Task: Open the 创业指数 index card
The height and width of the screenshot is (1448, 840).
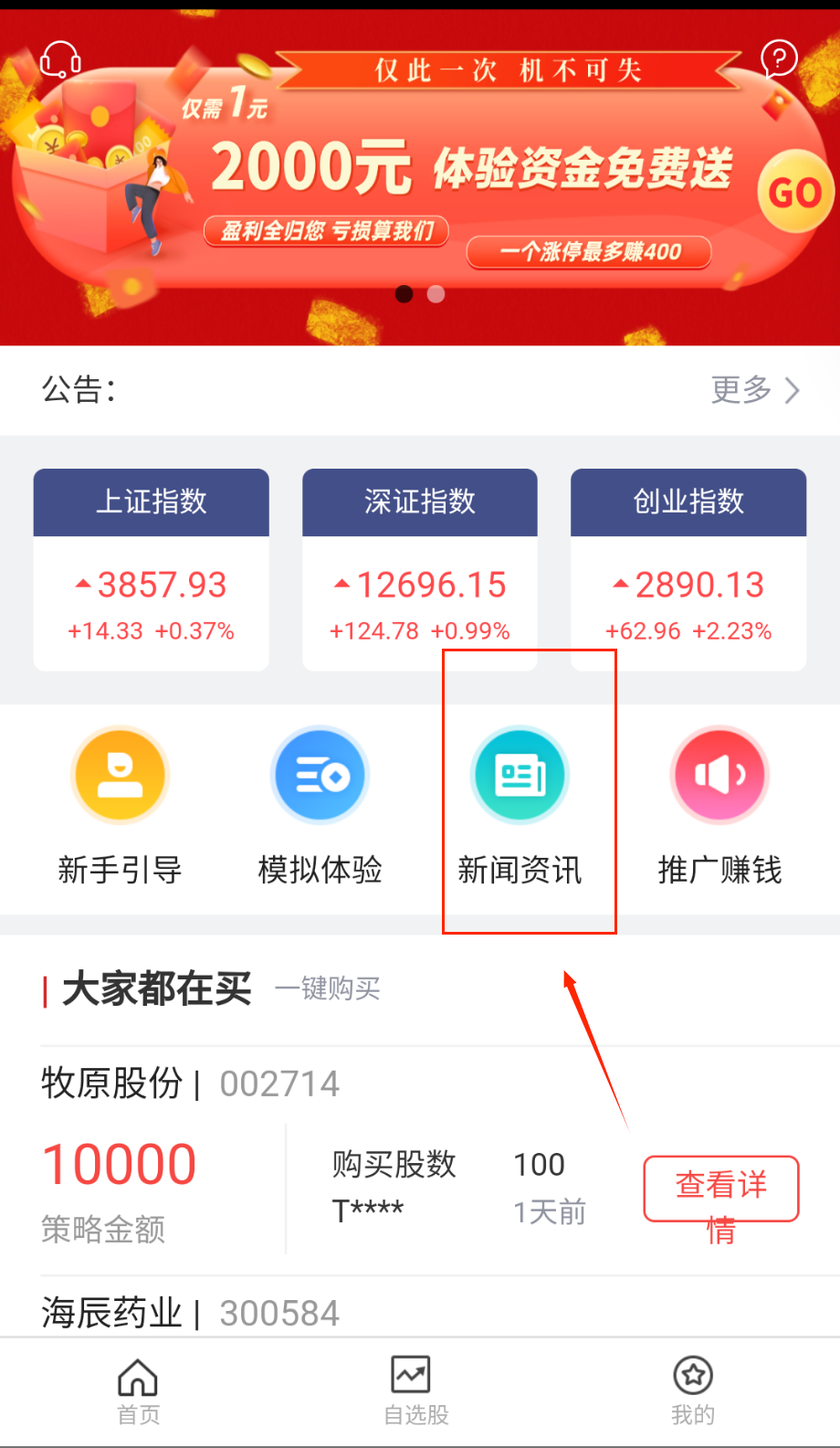Action: (x=688, y=569)
